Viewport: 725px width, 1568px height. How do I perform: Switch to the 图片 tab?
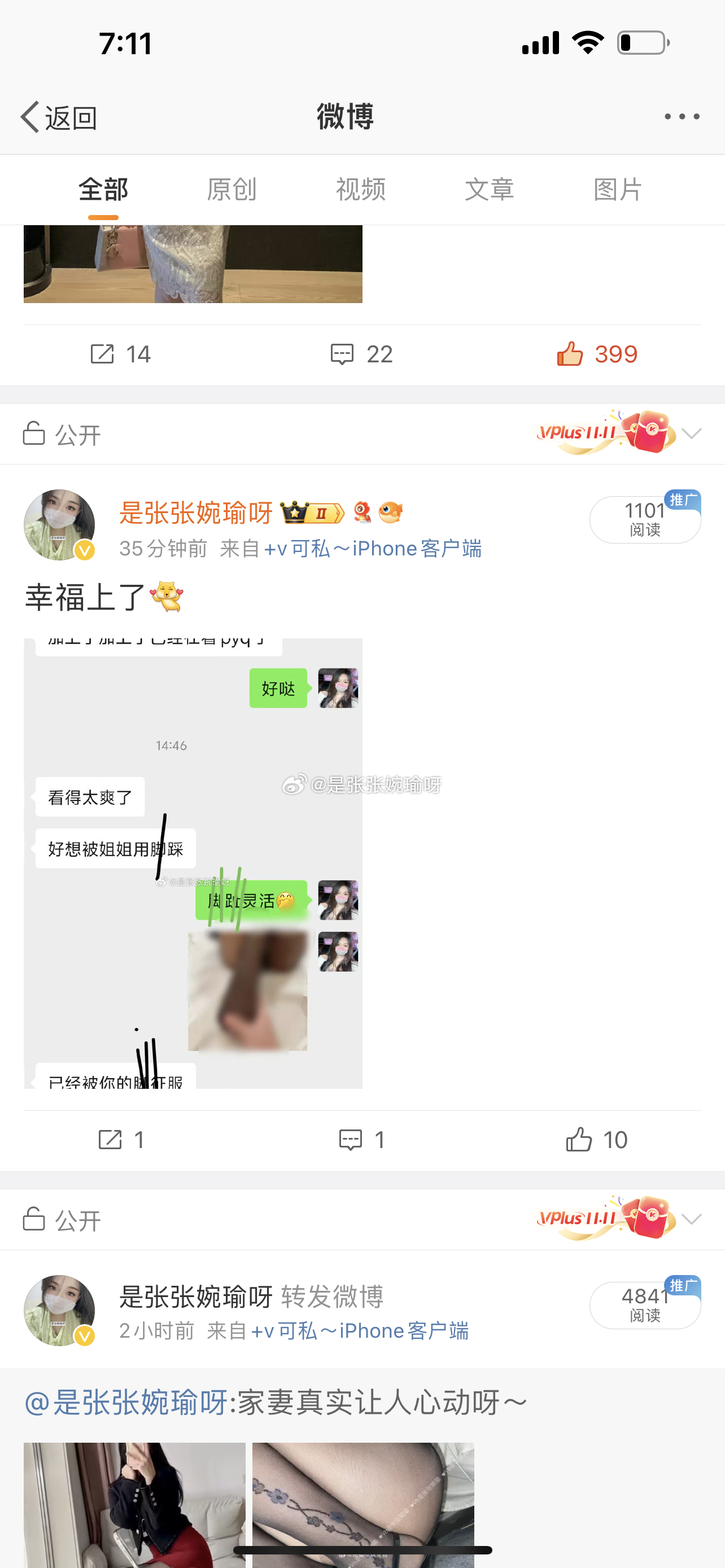(x=618, y=189)
